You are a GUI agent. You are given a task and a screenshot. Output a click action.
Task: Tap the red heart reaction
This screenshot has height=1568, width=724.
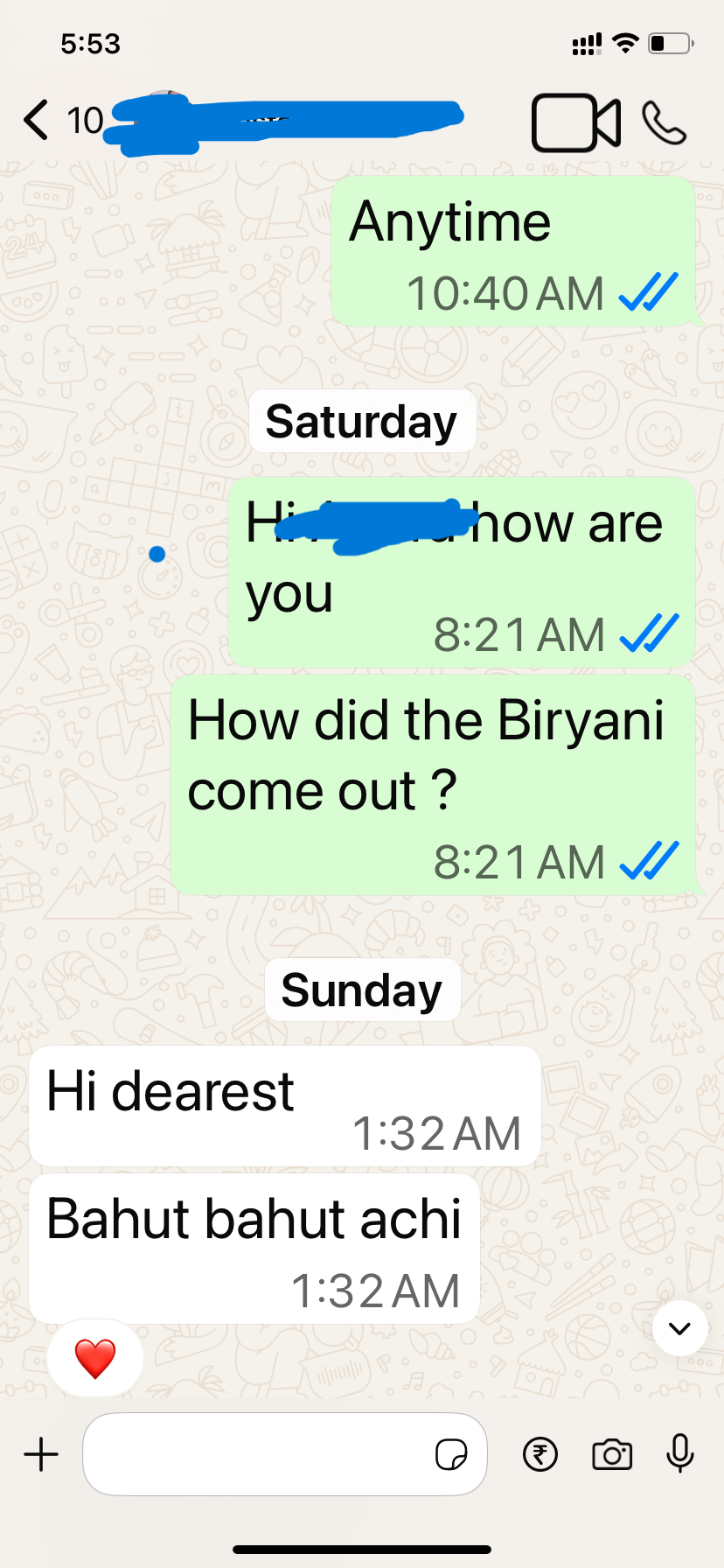[95, 1359]
